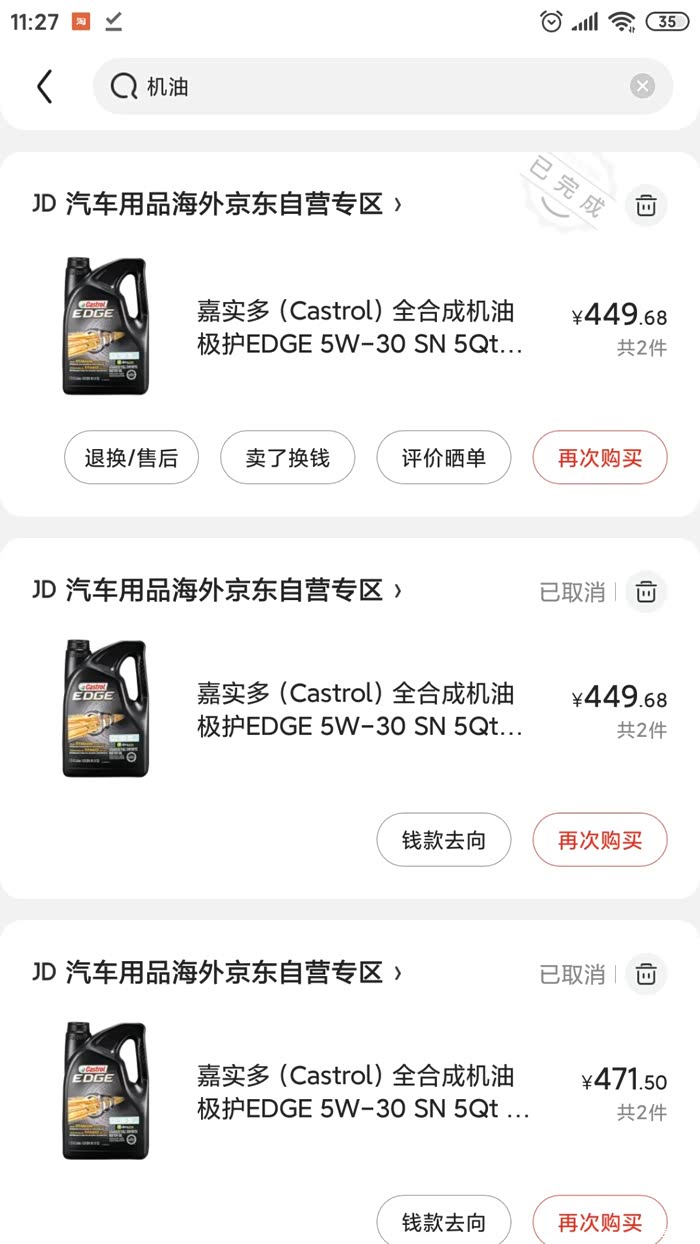This screenshot has height=1244, width=700.
Task: Tap 再次购买 on the ¥471.50 order
Action: [x=599, y=1222]
